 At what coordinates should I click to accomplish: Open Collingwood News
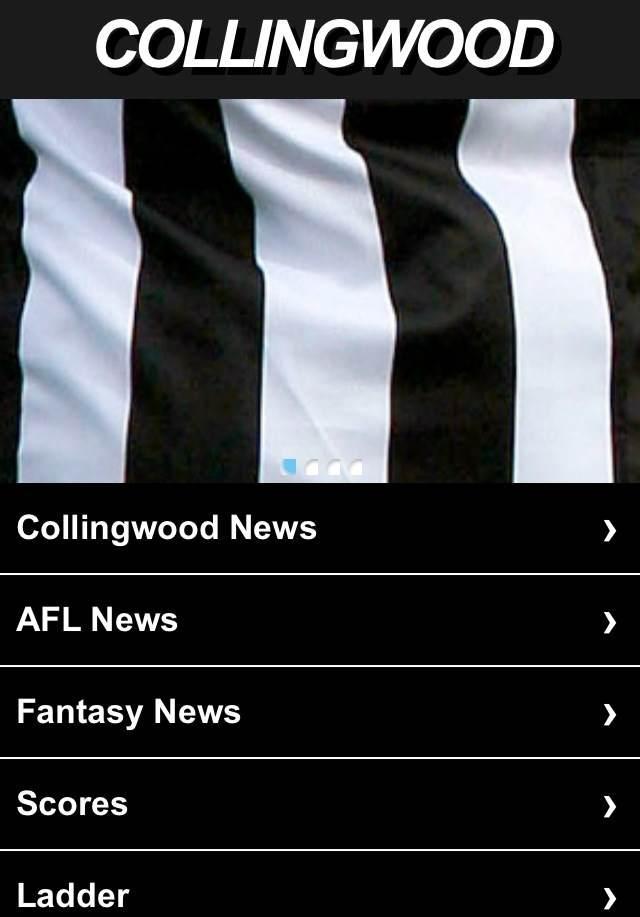point(320,529)
